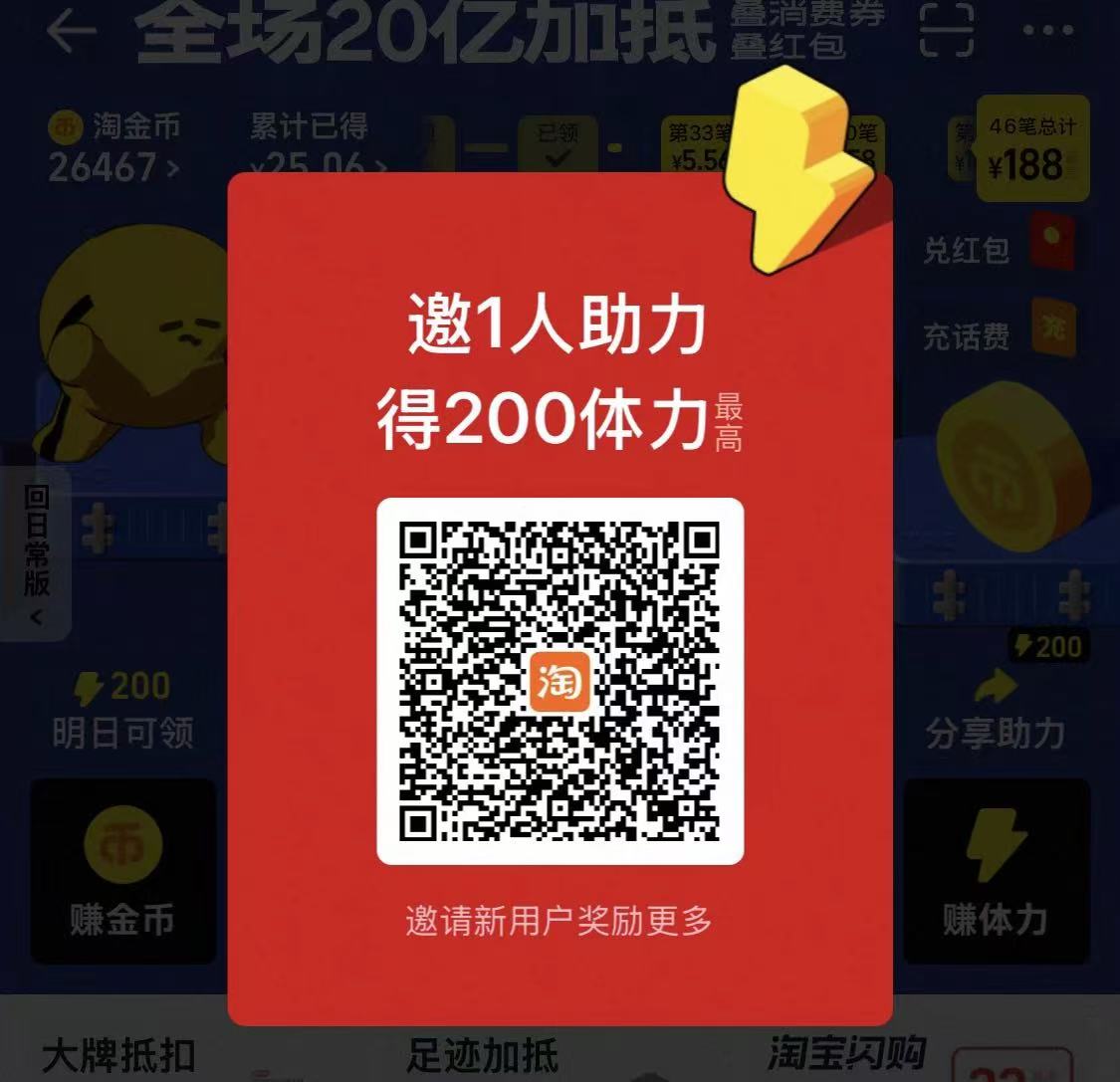Switch to 足迹加抵 tab
Screen dimensions: 1120x1082
[482, 1056]
